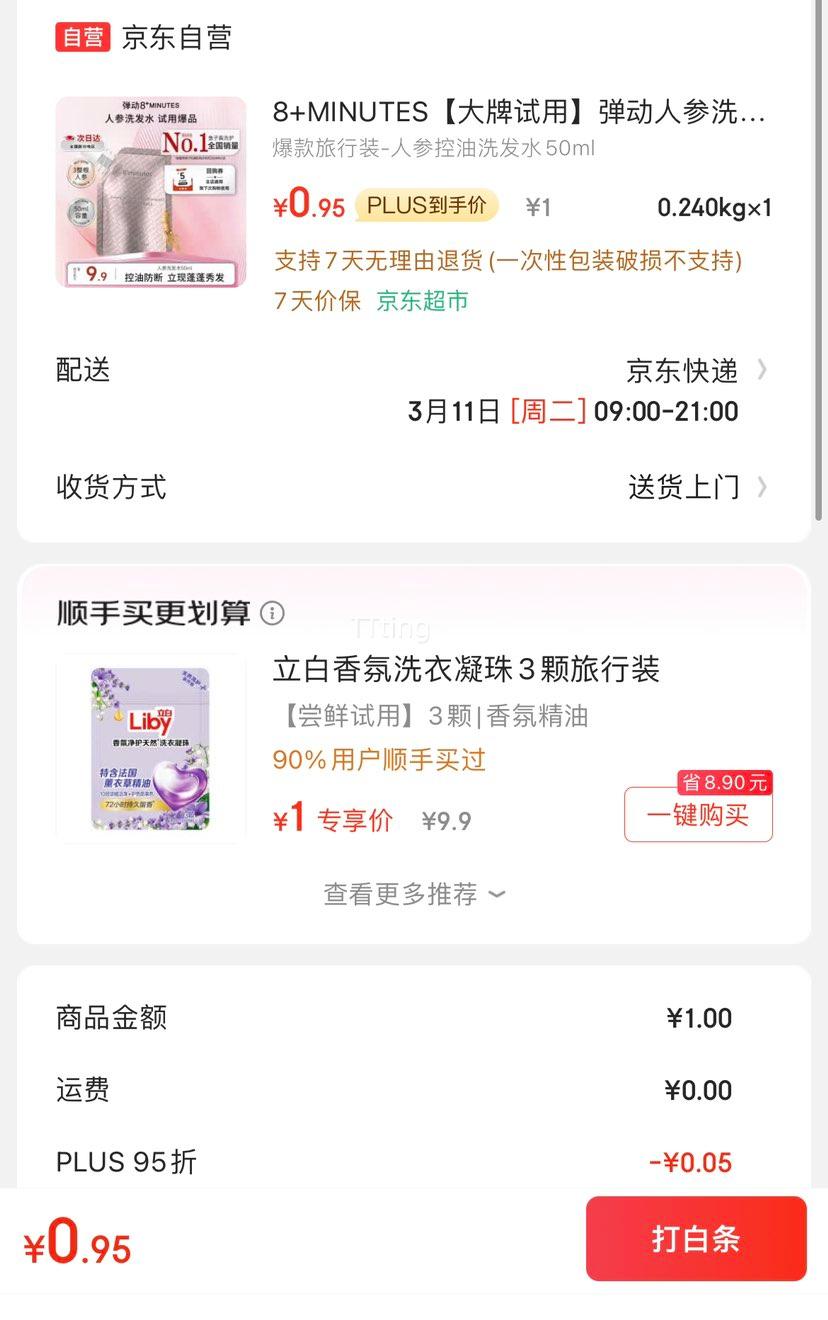Click the red 自营 badge

(x=82, y=37)
